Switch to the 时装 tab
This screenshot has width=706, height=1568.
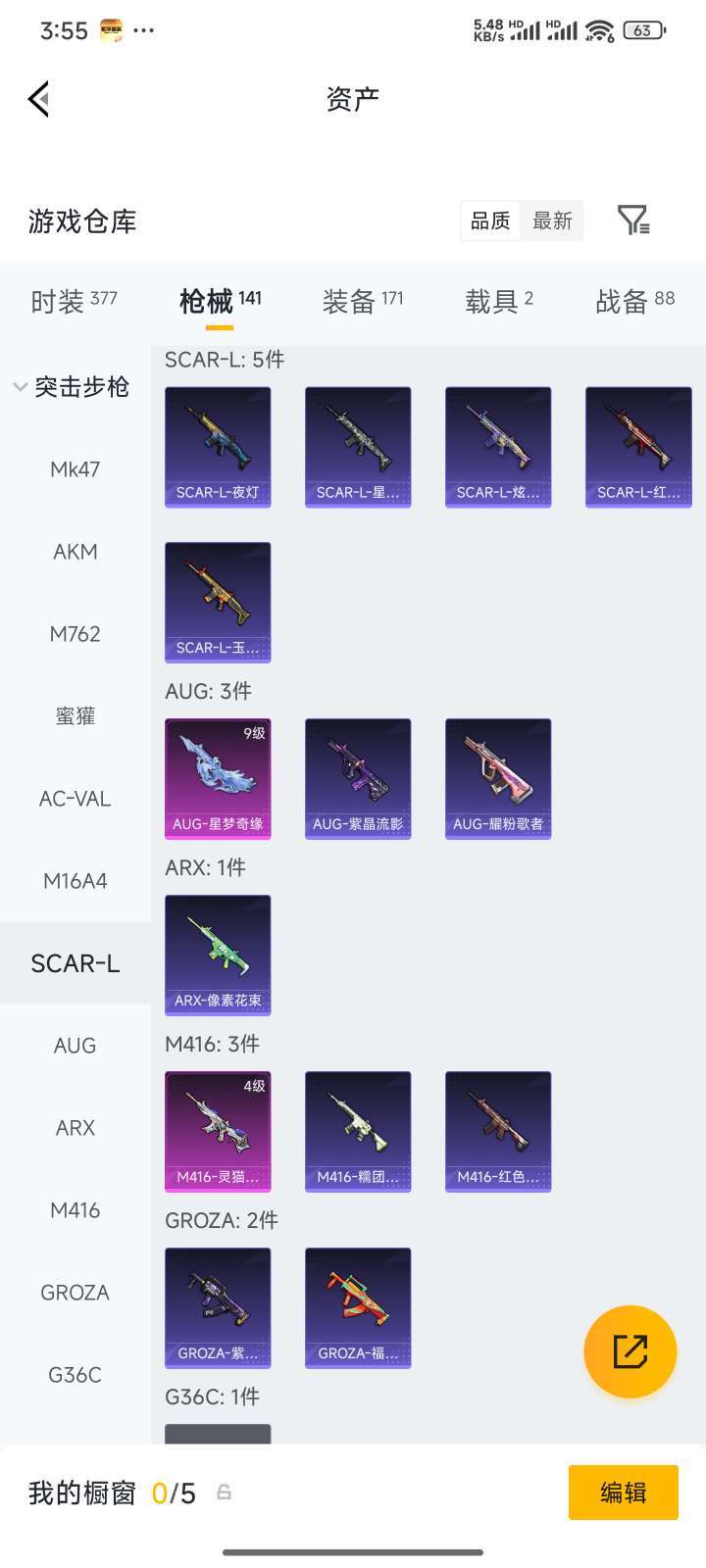(74, 302)
